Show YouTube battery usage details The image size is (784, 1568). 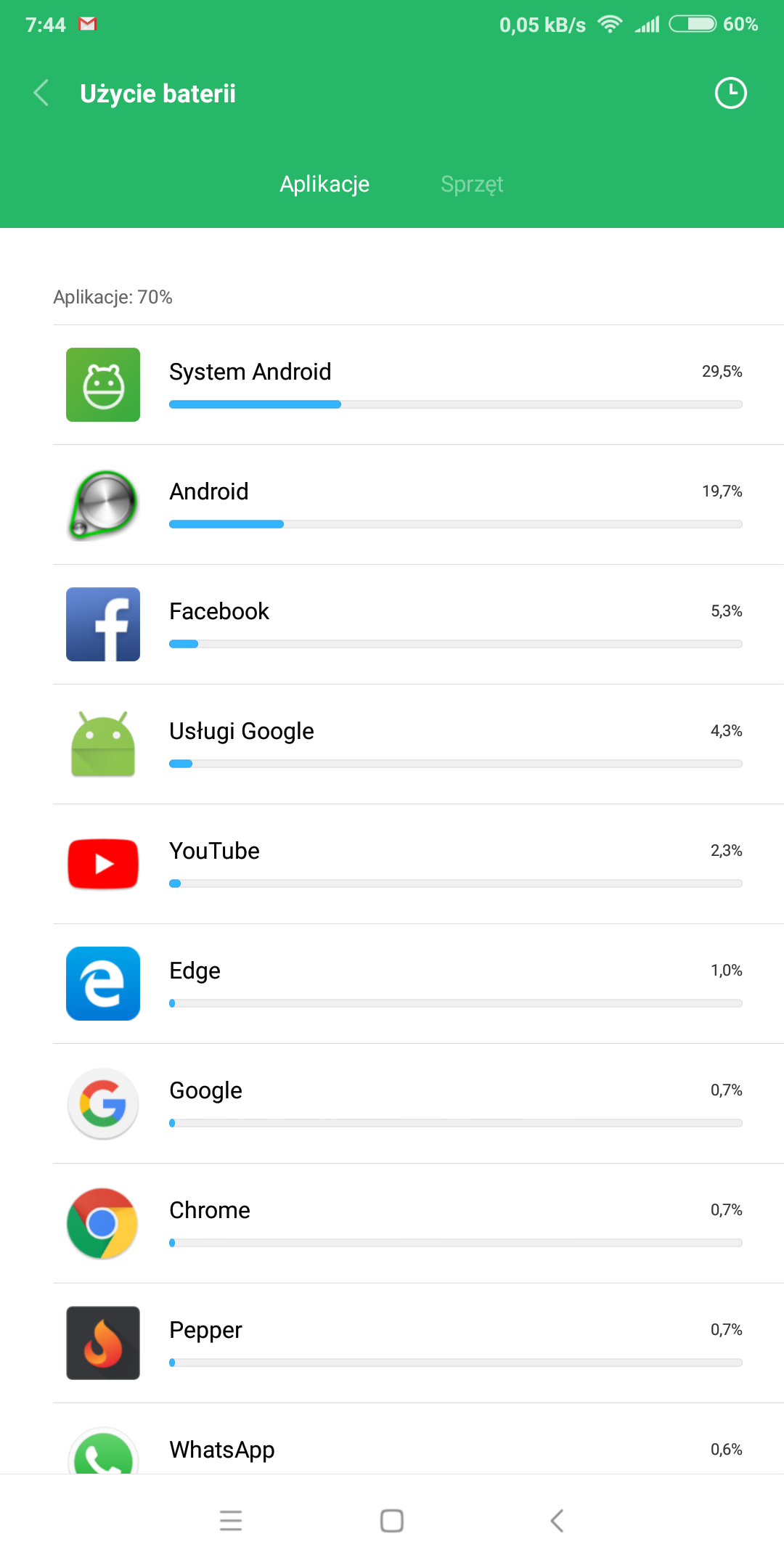tap(418, 864)
